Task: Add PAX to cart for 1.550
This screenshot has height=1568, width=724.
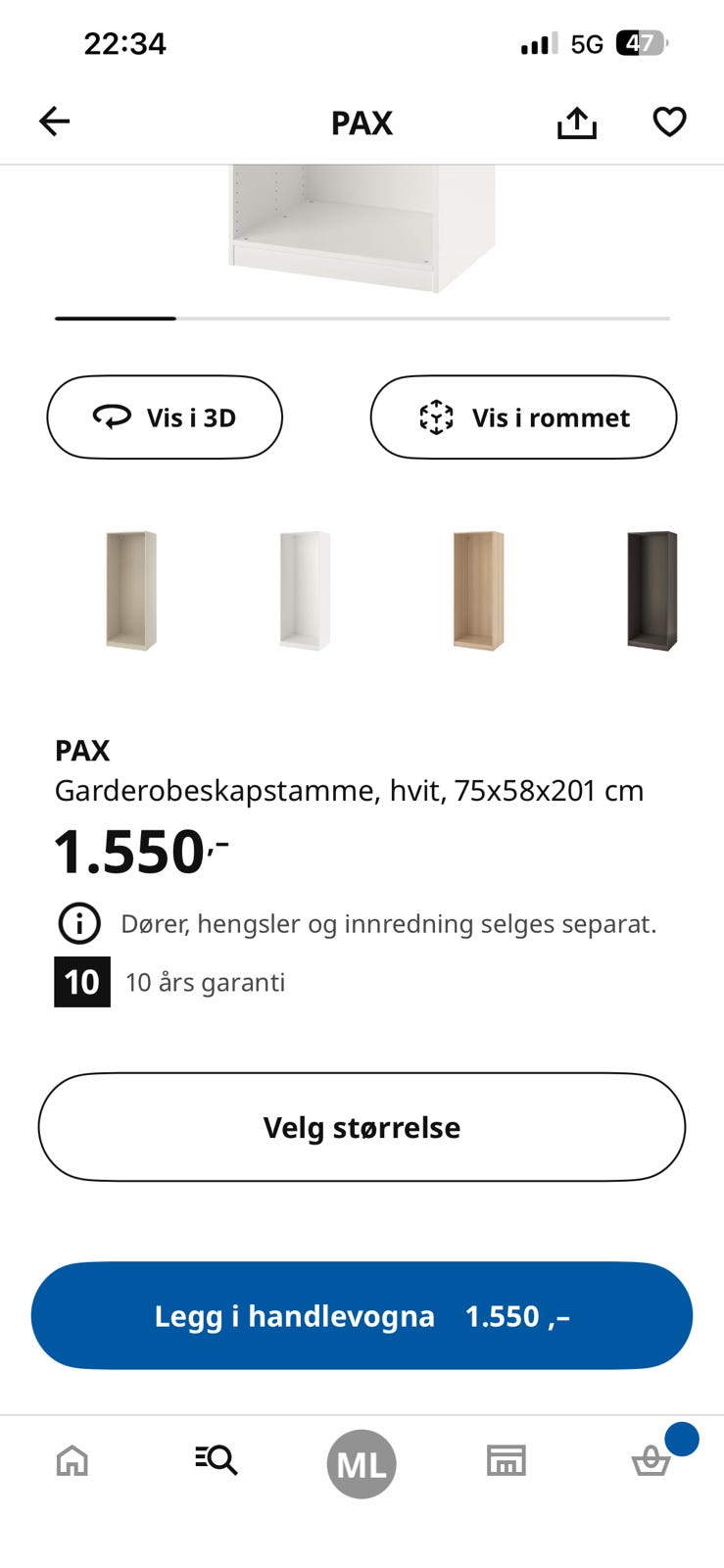Action: click(362, 1316)
